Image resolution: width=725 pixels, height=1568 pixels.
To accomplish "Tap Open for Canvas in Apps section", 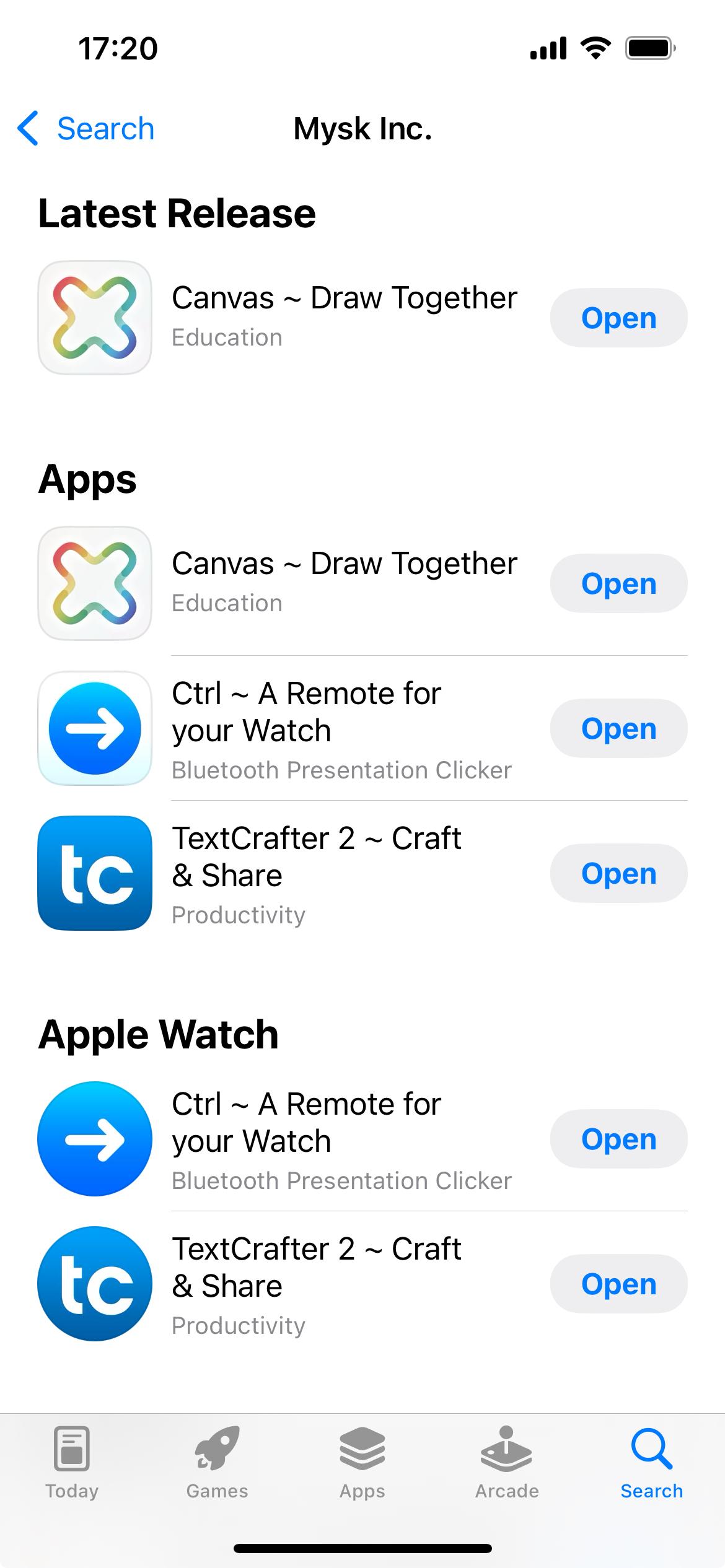I will pos(618,583).
